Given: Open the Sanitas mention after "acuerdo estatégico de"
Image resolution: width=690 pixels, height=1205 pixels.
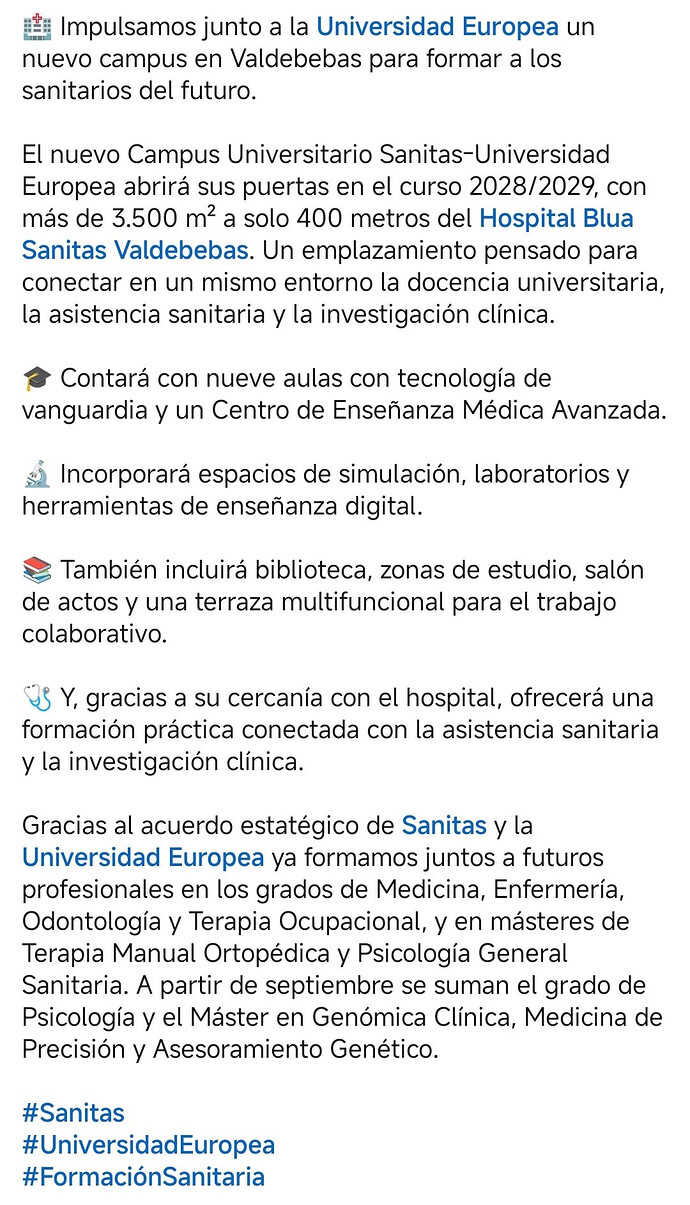Looking at the screenshot, I should pos(444,825).
